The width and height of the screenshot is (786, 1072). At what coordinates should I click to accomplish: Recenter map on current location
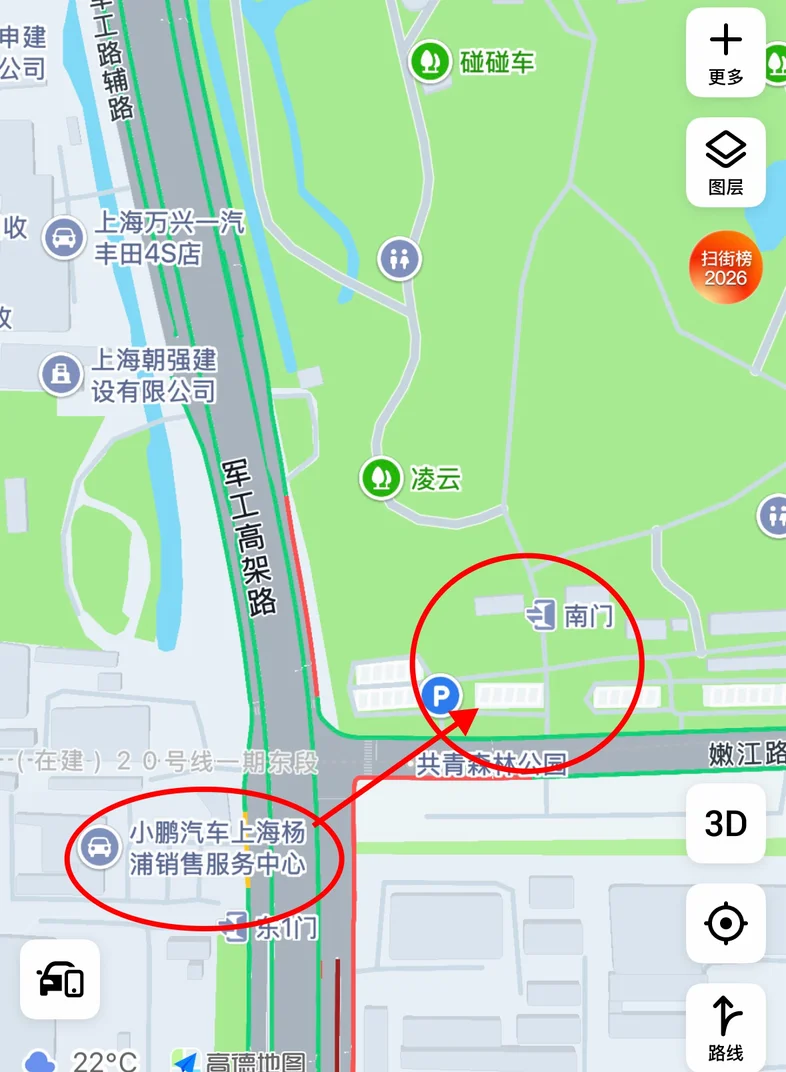click(x=725, y=923)
